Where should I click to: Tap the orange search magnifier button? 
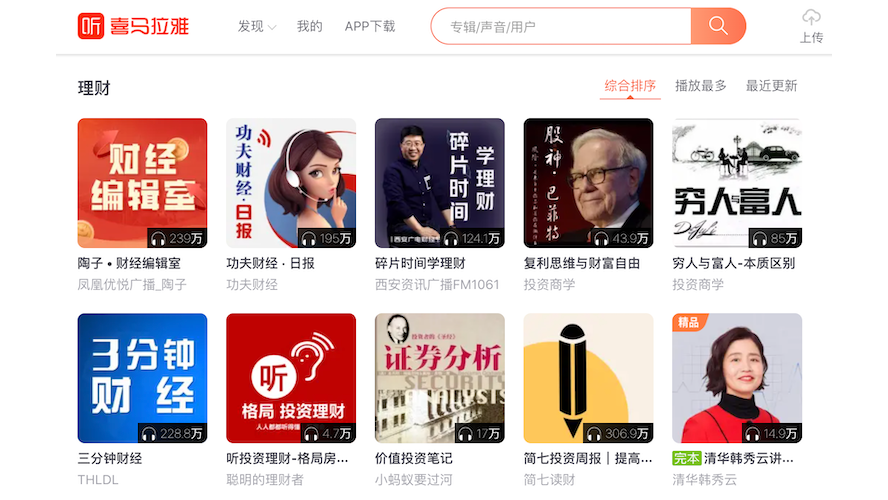tap(718, 26)
